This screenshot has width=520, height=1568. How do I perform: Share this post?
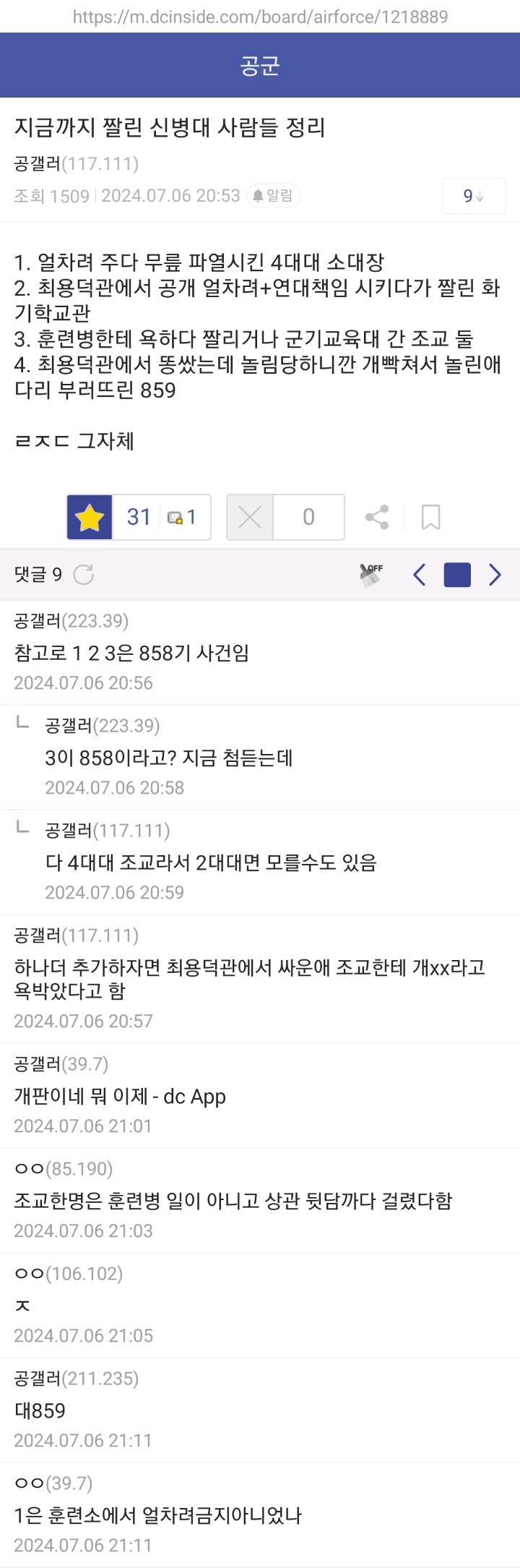click(x=377, y=518)
